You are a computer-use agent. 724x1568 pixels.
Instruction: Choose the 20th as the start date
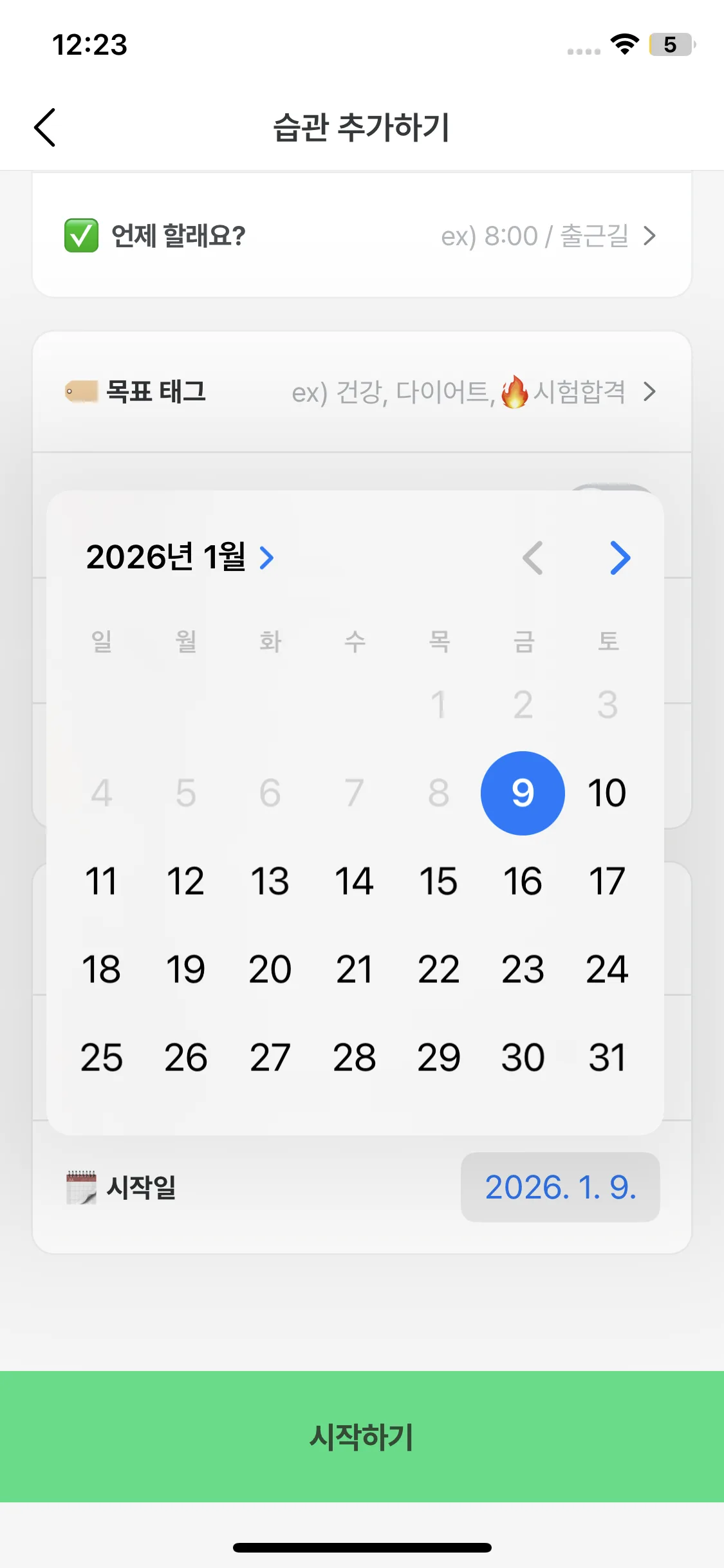click(x=270, y=969)
